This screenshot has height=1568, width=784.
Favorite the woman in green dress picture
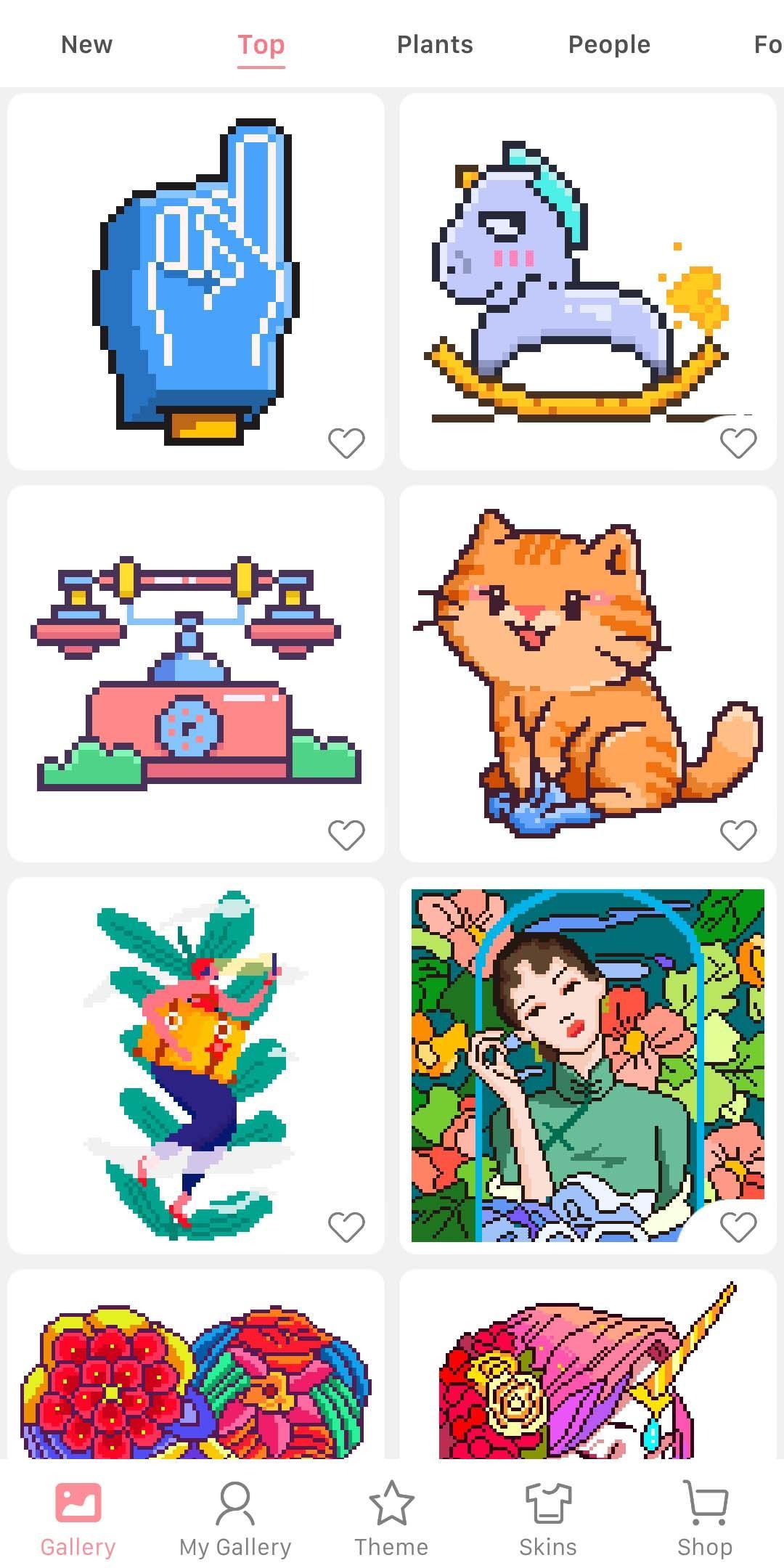pyautogui.click(x=738, y=1227)
